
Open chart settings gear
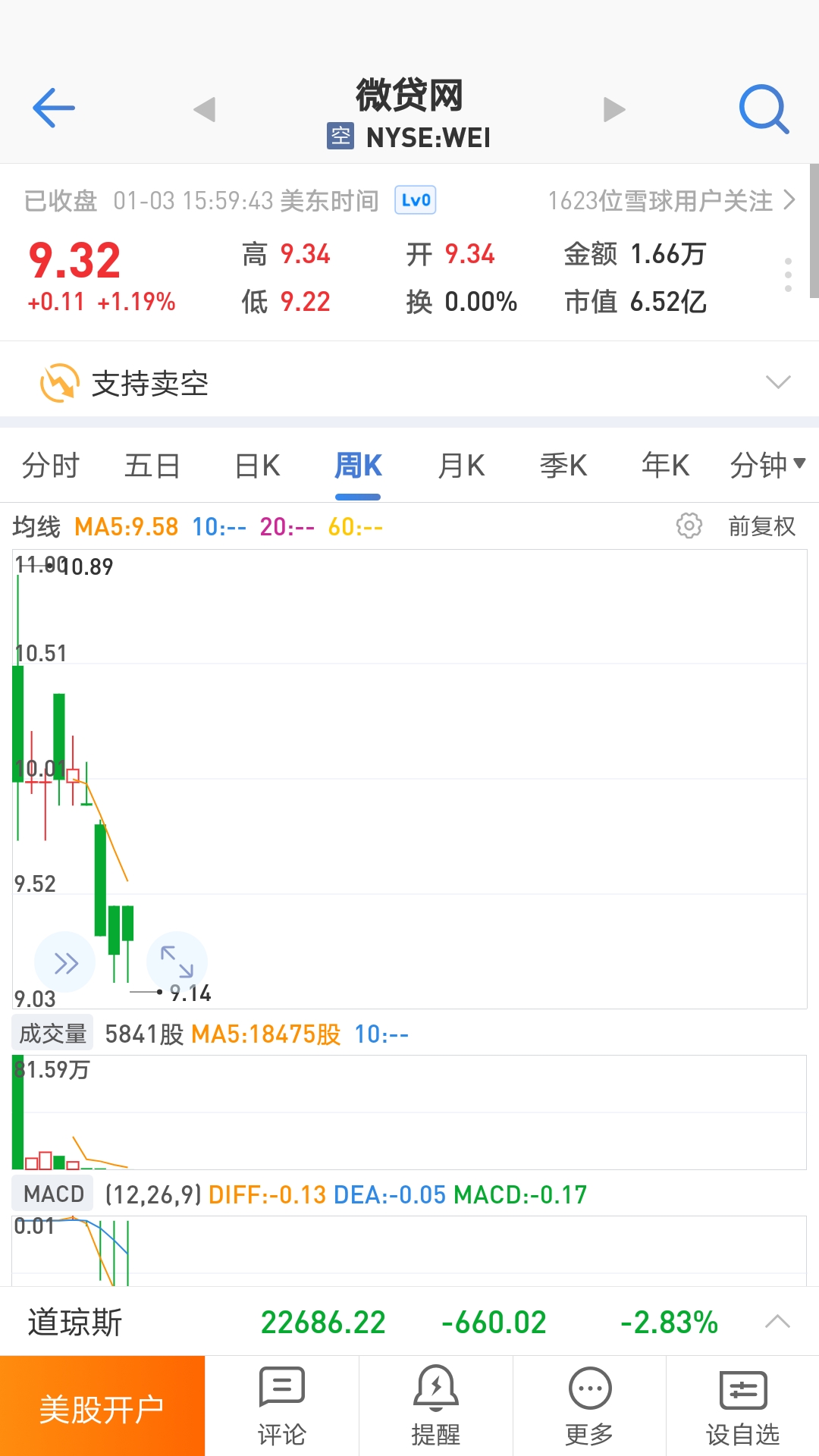689,526
